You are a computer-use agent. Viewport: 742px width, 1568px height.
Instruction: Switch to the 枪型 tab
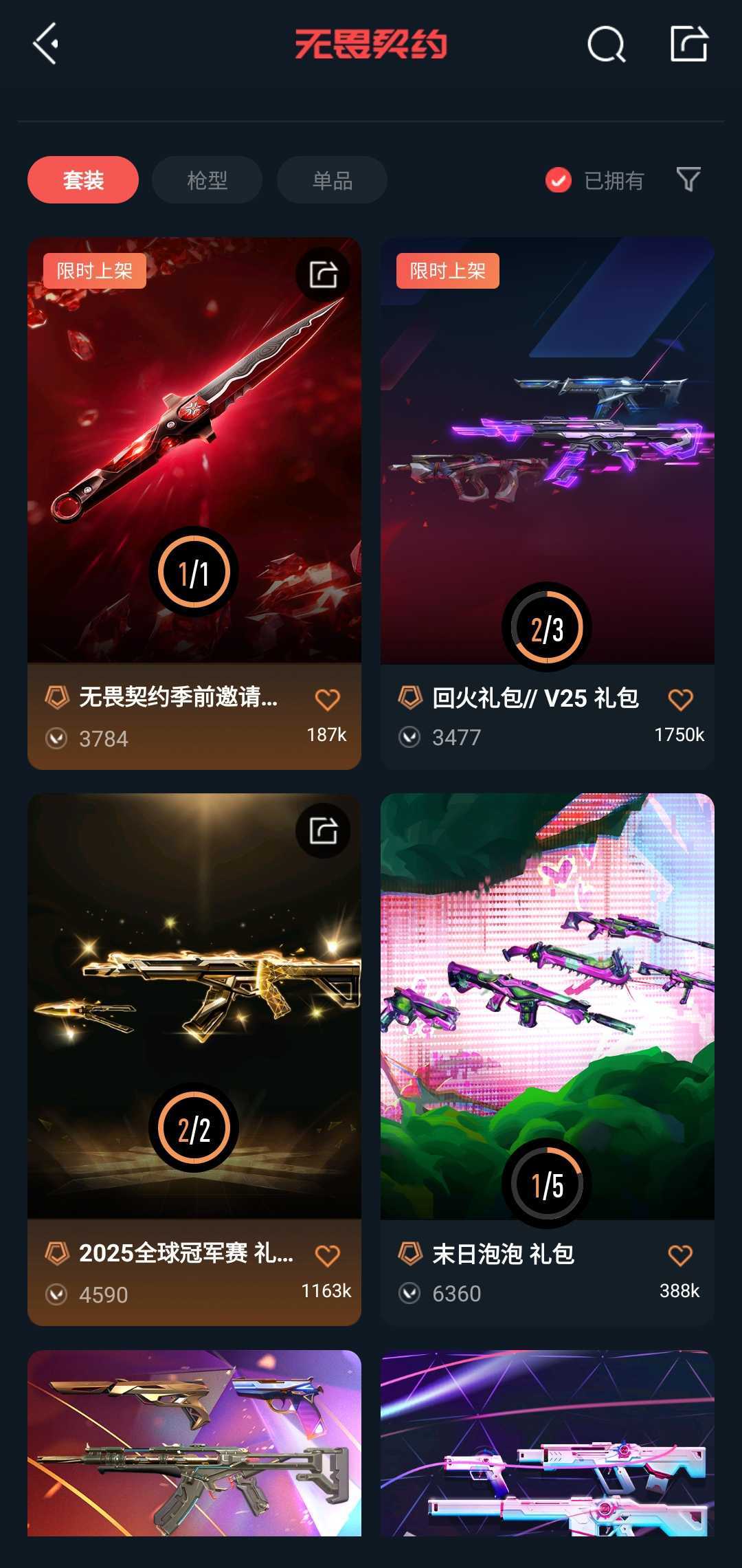click(207, 180)
